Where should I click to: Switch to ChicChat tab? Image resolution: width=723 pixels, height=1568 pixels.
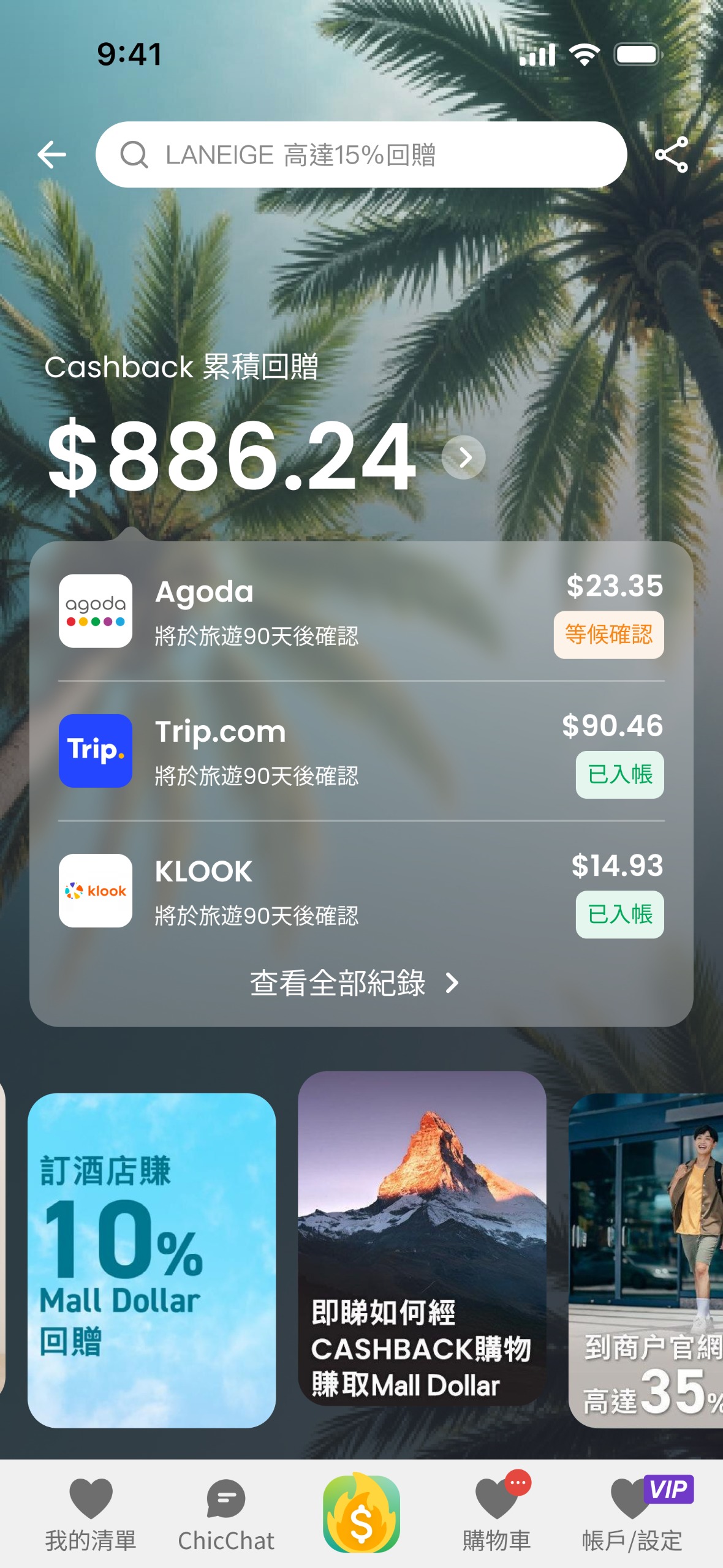coord(226,1514)
